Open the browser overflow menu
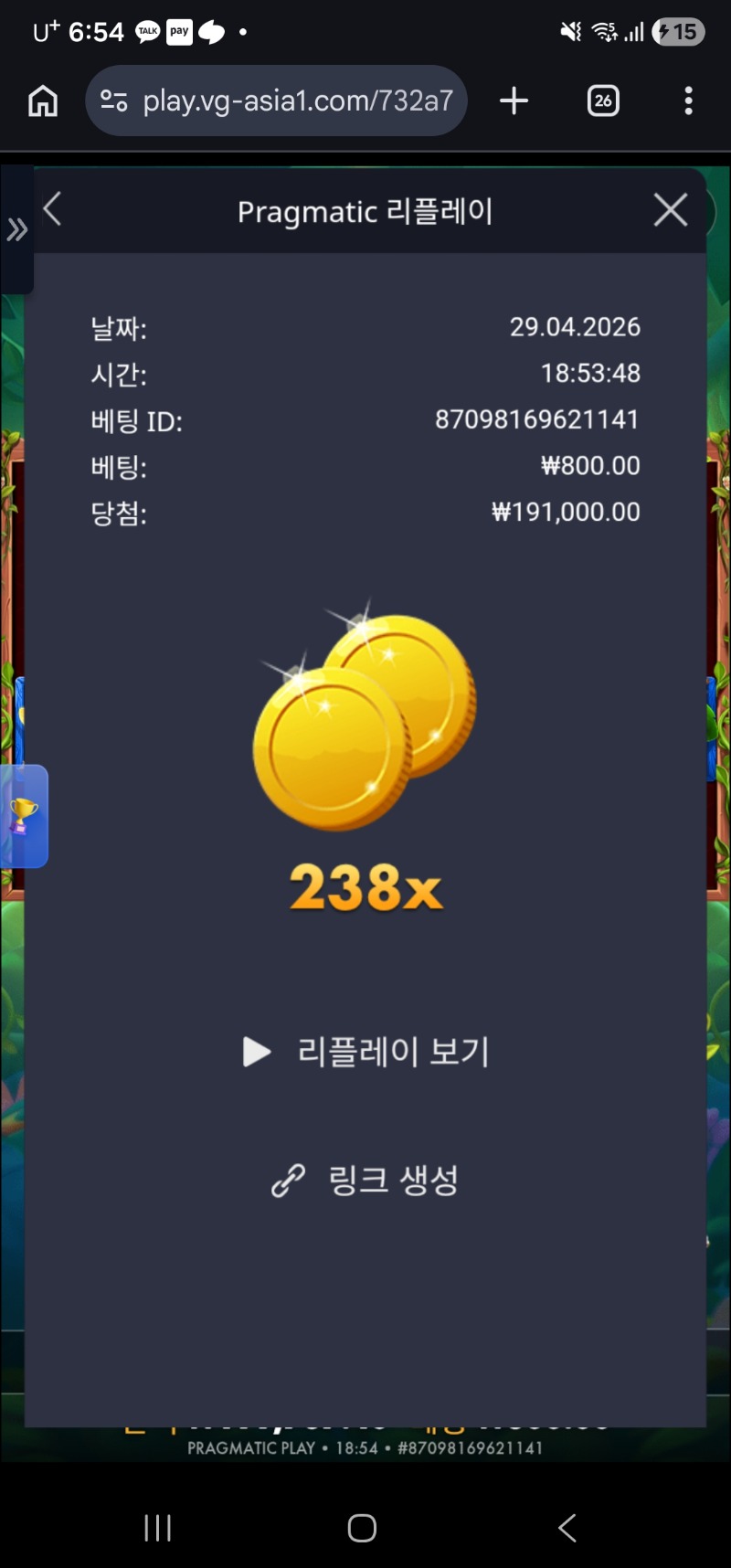Image resolution: width=731 pixels, height=1568 pixels. tap(688, 101)
